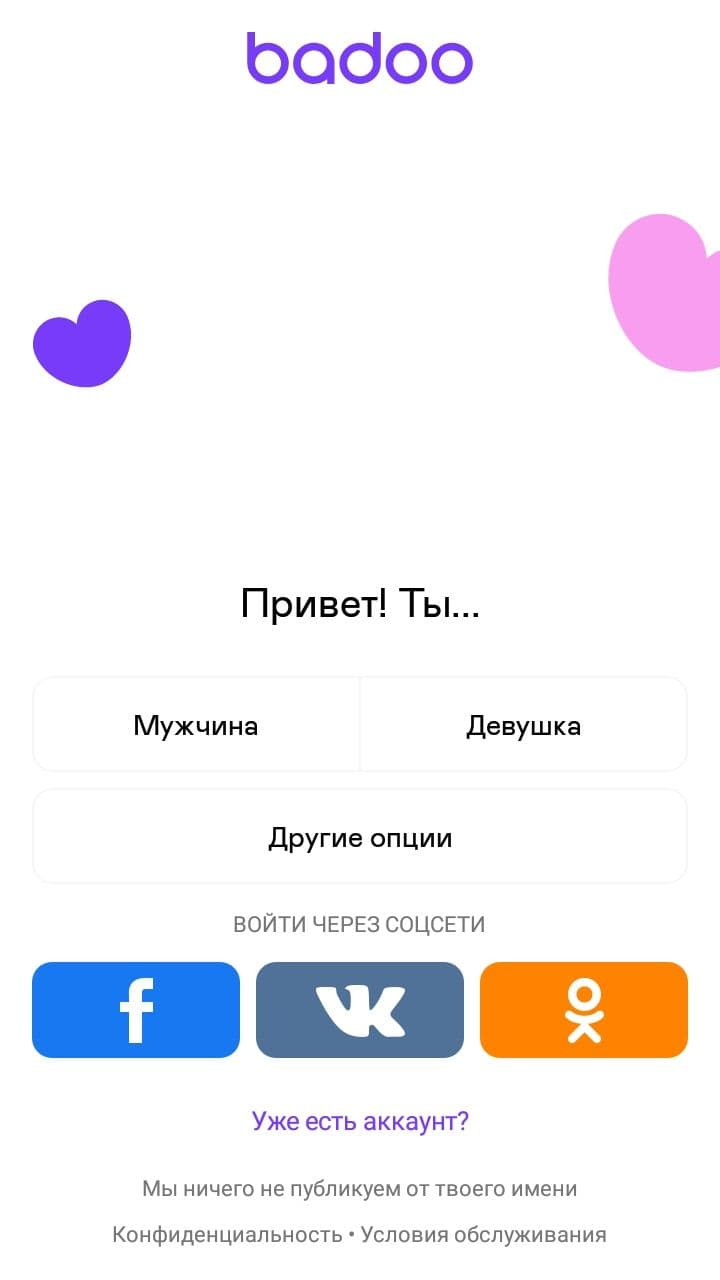720x1280 pixels.
Task: Log in via VK
Action: pyautogui.click(x=360, y=1010)
